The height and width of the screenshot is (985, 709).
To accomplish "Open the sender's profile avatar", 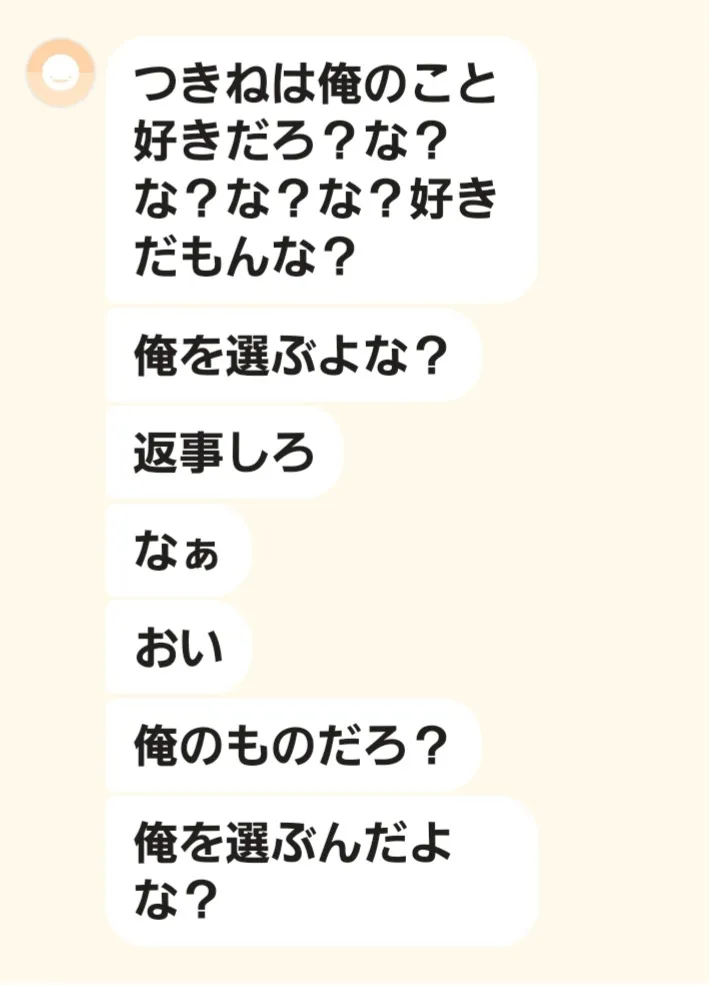I will (x=60, y=73).
